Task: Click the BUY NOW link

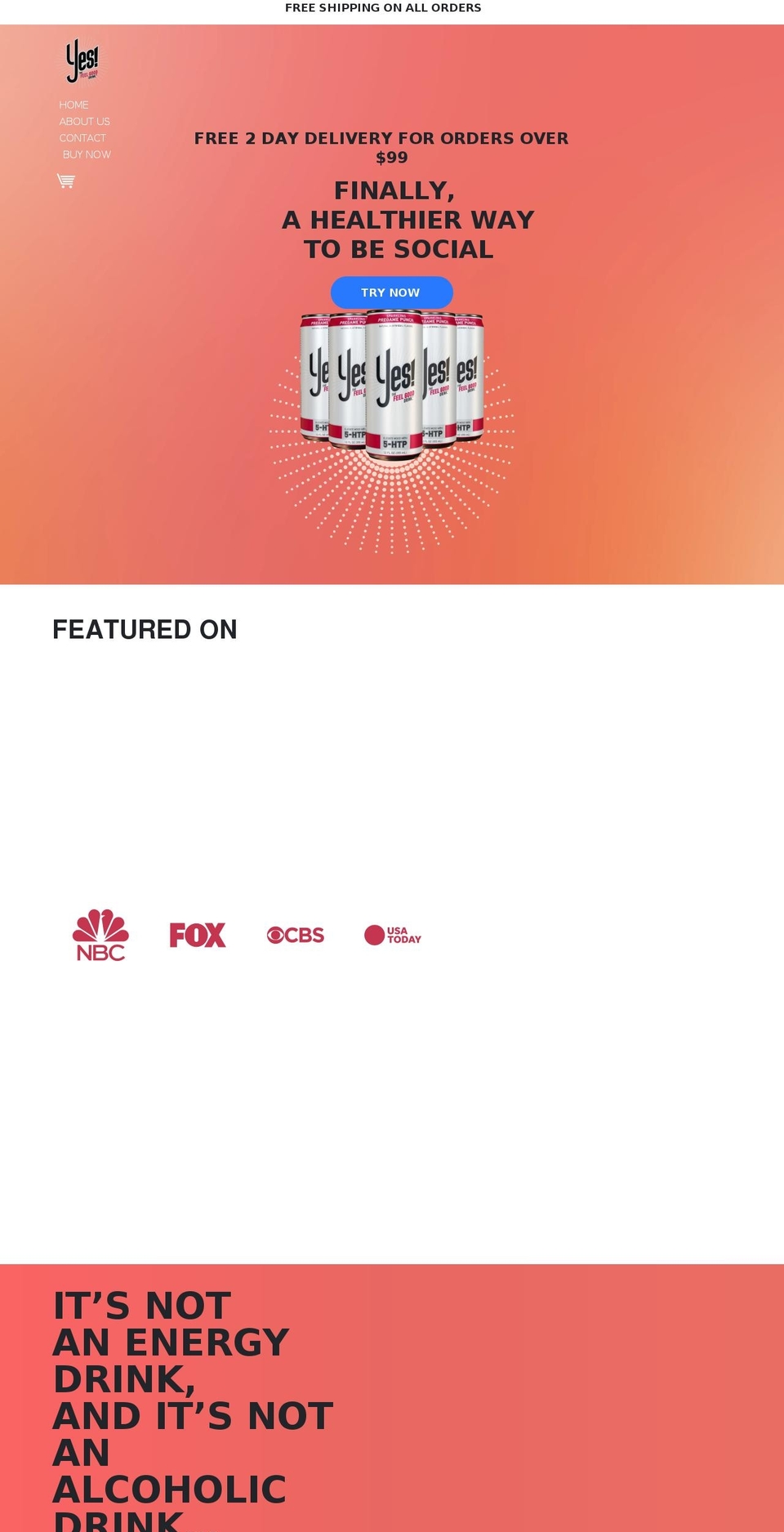Action: point(86,154)
